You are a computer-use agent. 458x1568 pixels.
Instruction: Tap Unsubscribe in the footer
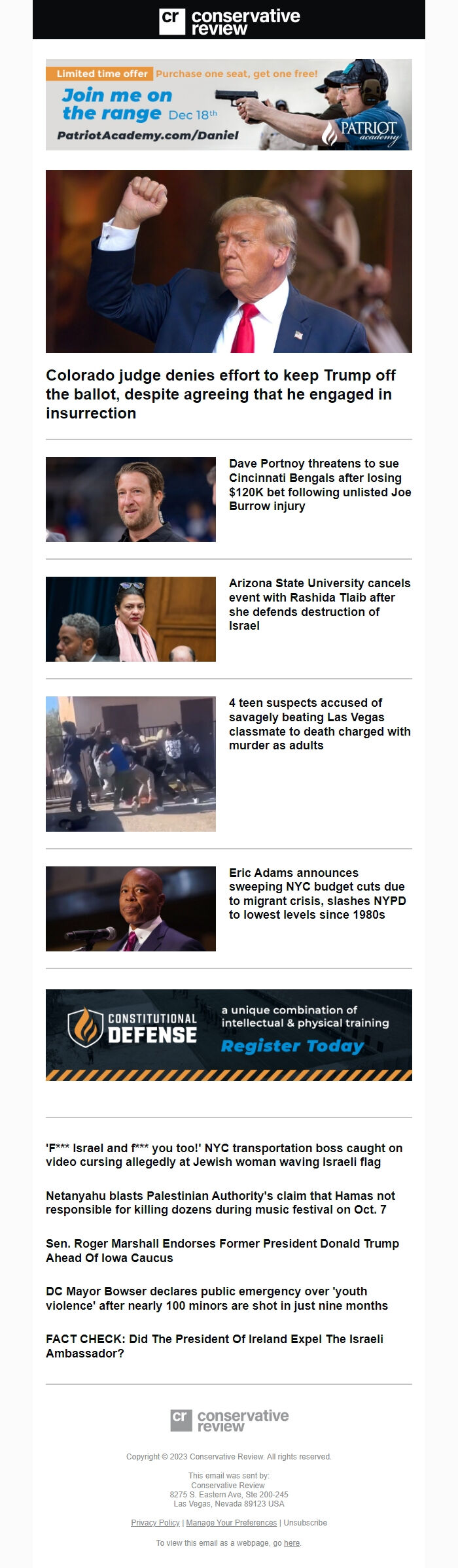[305, 1523]
